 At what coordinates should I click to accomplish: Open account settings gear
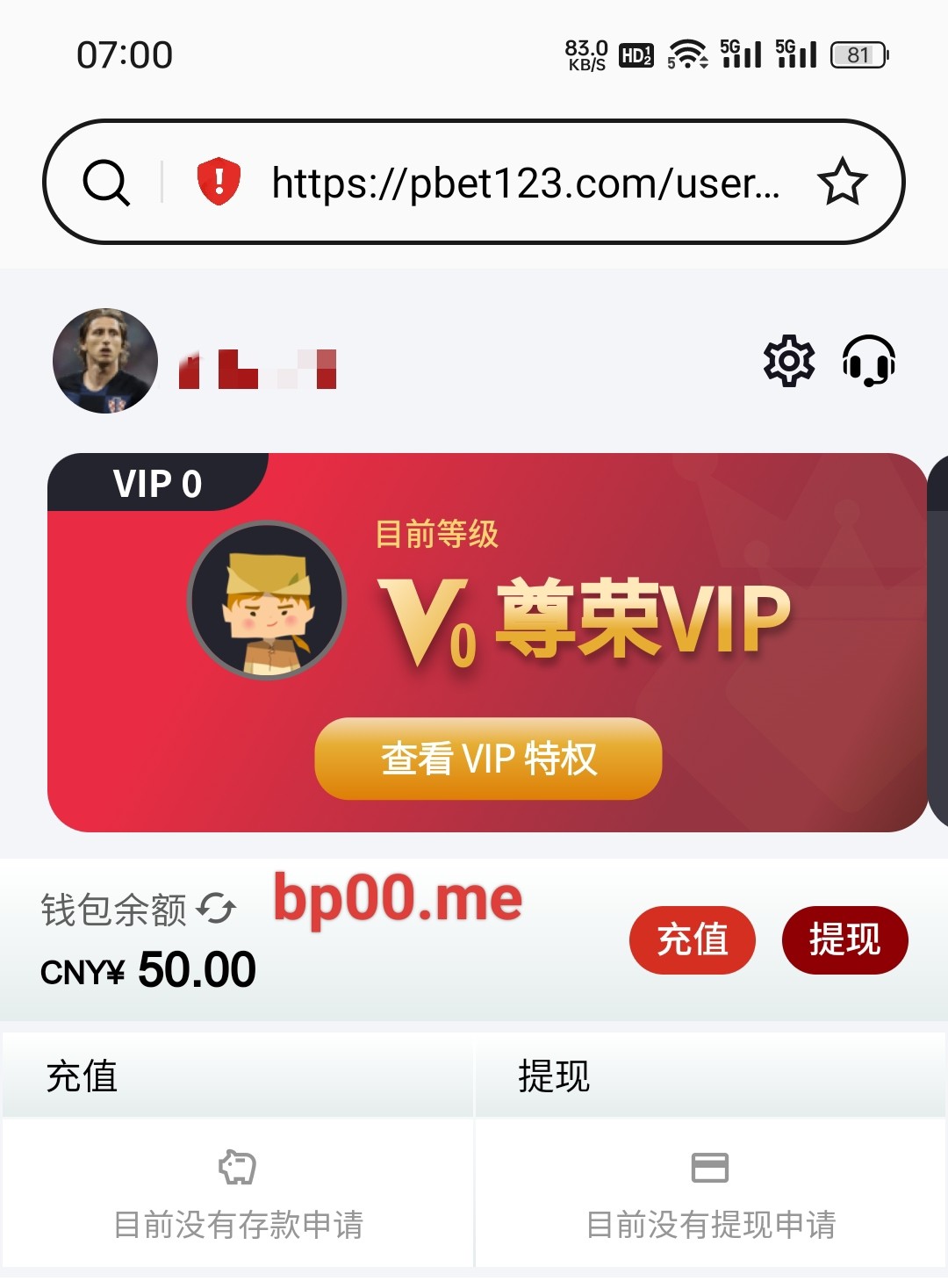click(788, 360)
